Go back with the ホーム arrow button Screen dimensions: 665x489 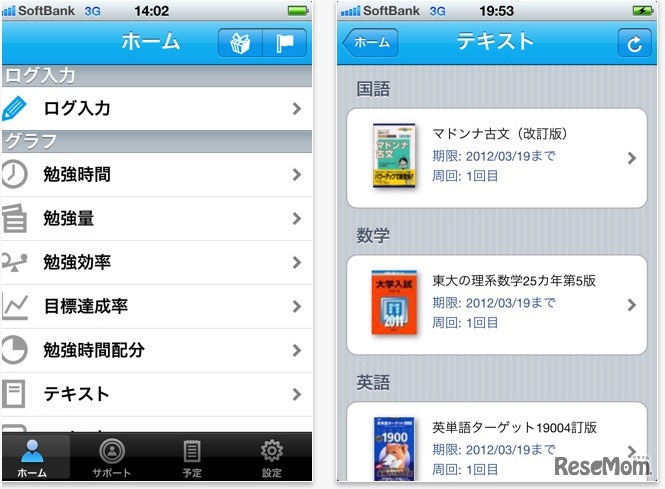tap(370, 43)
